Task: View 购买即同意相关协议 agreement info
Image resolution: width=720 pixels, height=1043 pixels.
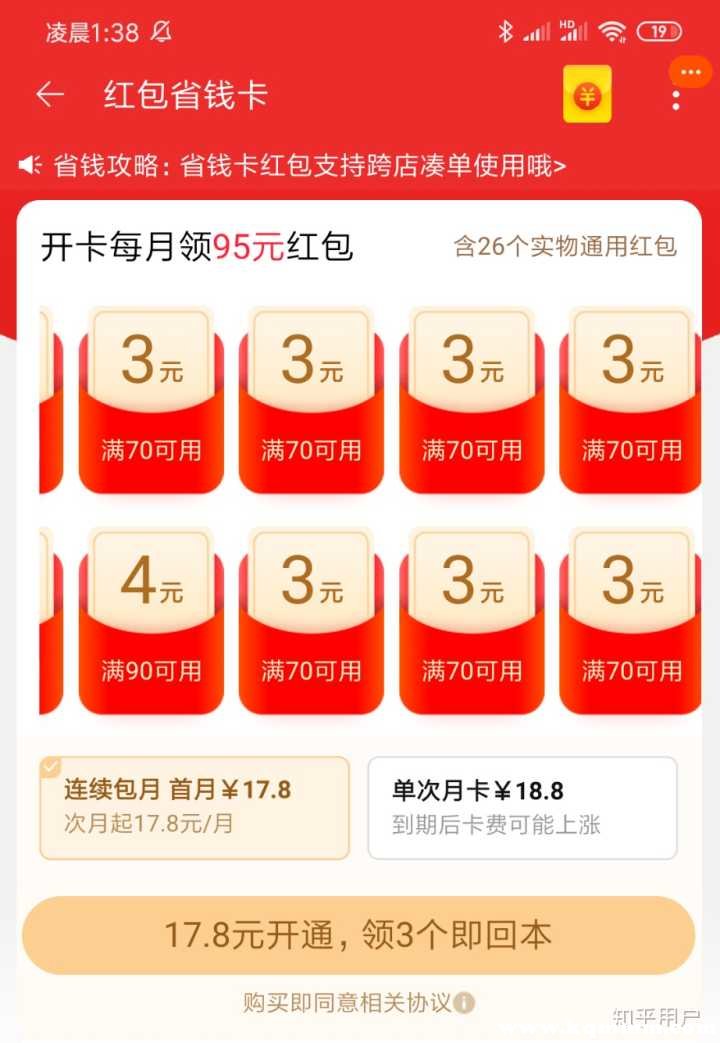Action: pyautogui.click(x=464, y=1002)
